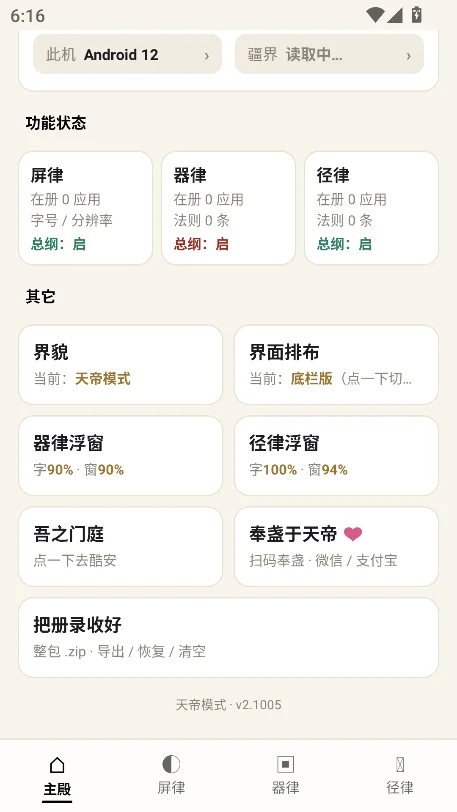Open 奉盏于天帝 donation card
457x812 pixels.
(336, 546)
